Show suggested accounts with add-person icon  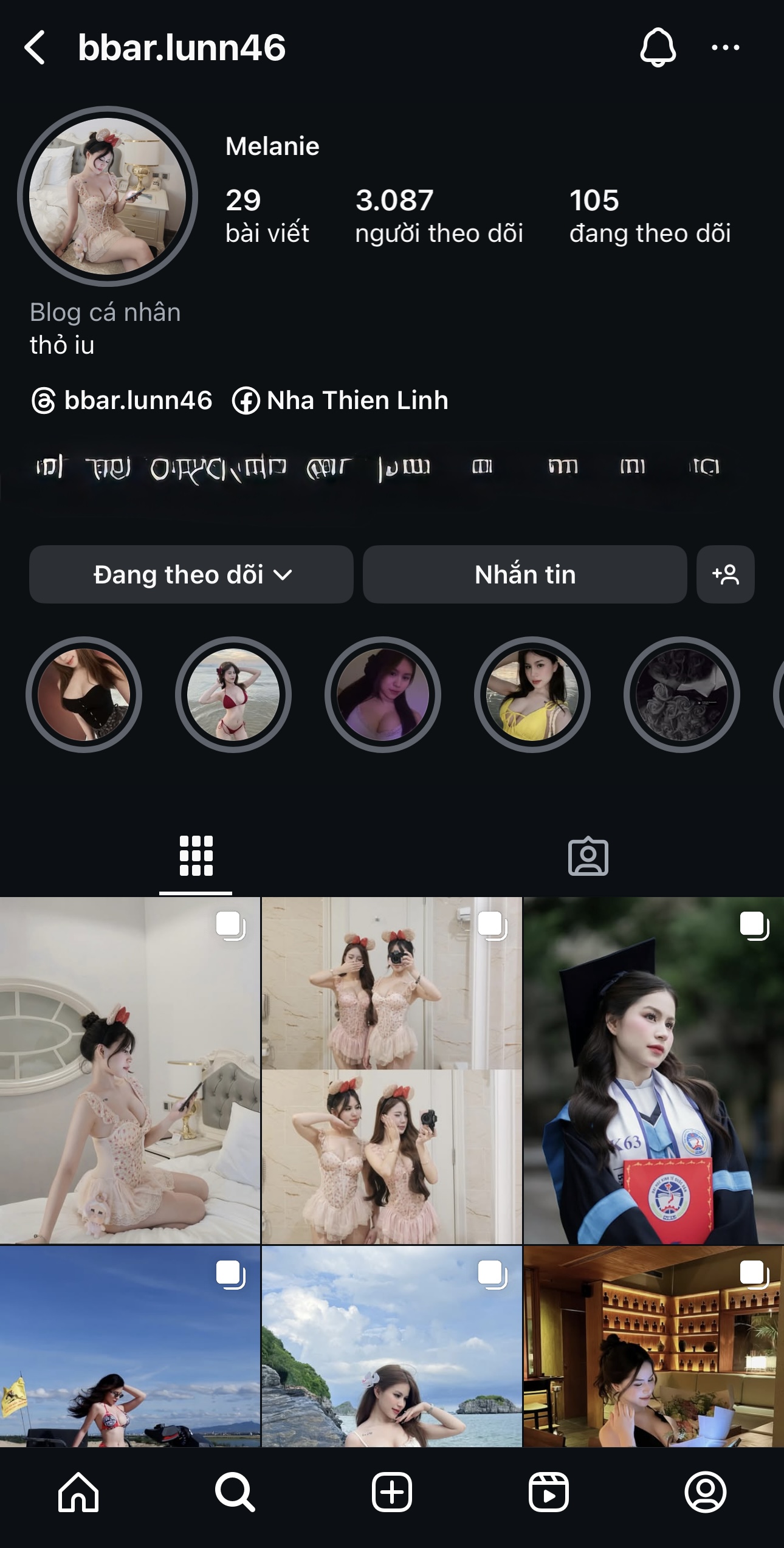pyautogui.click(x=725, y=574)
